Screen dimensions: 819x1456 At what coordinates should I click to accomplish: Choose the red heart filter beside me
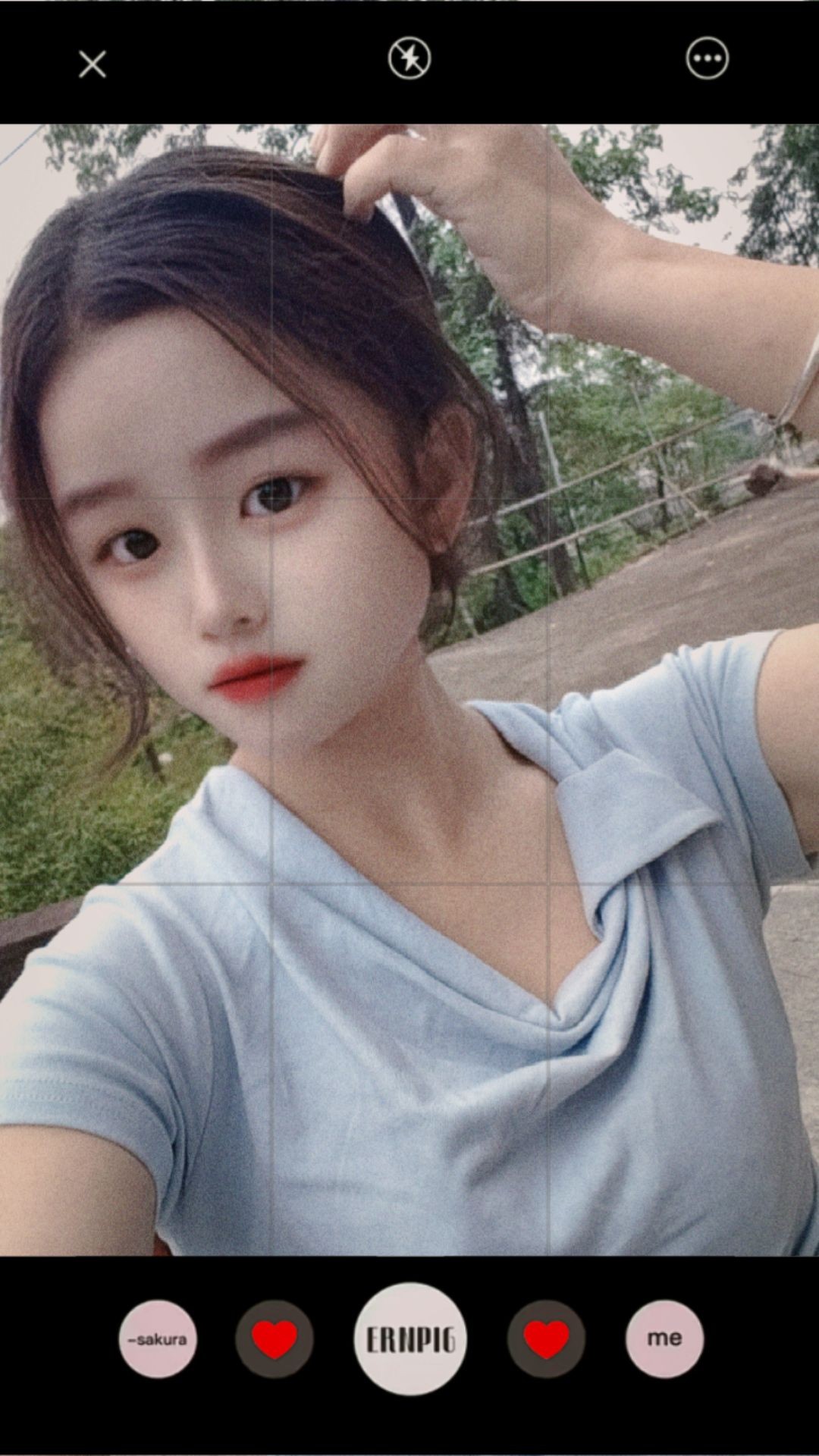tap(546, 1339)
